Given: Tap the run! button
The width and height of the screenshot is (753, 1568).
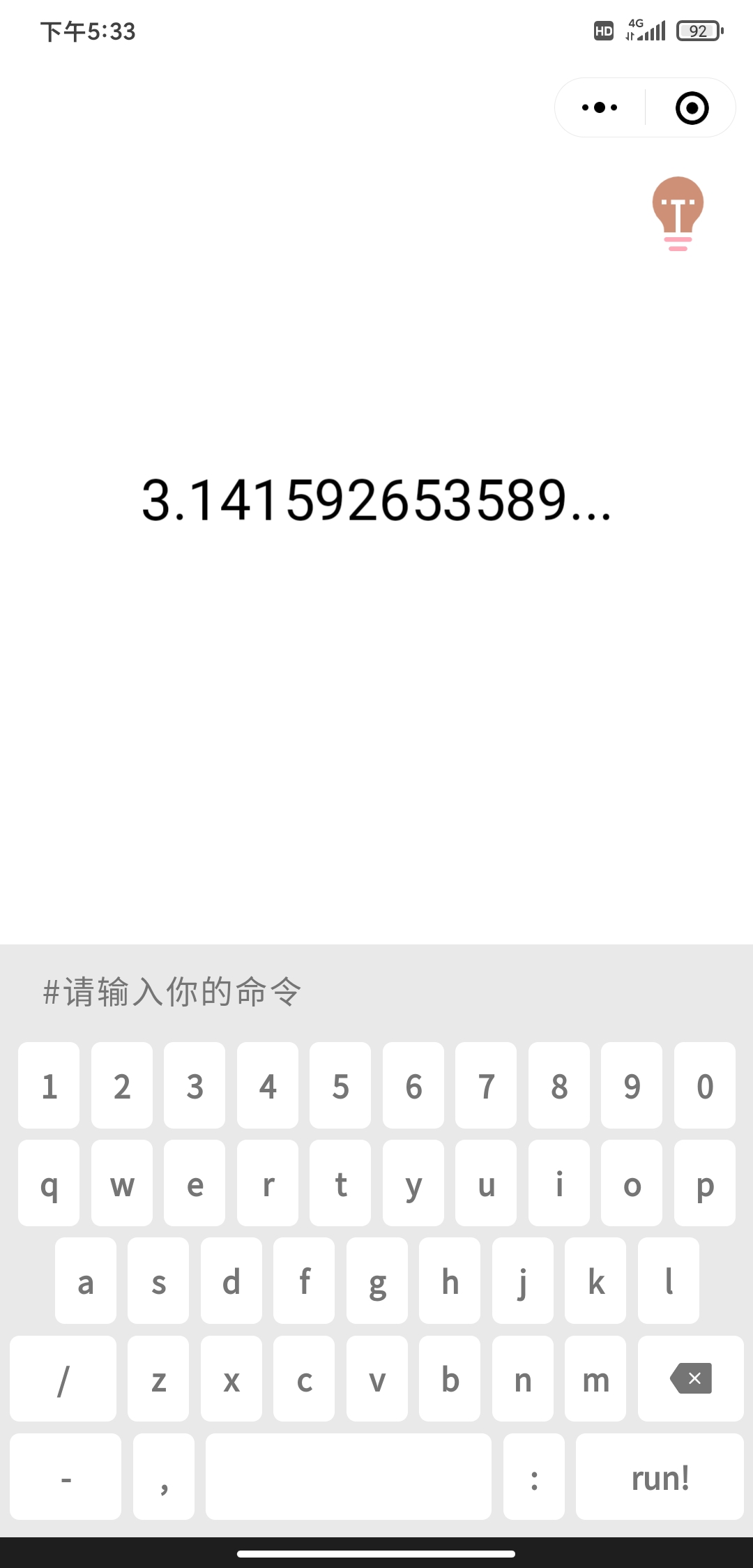Looking at the screenshot, I should pos(660,1477).
